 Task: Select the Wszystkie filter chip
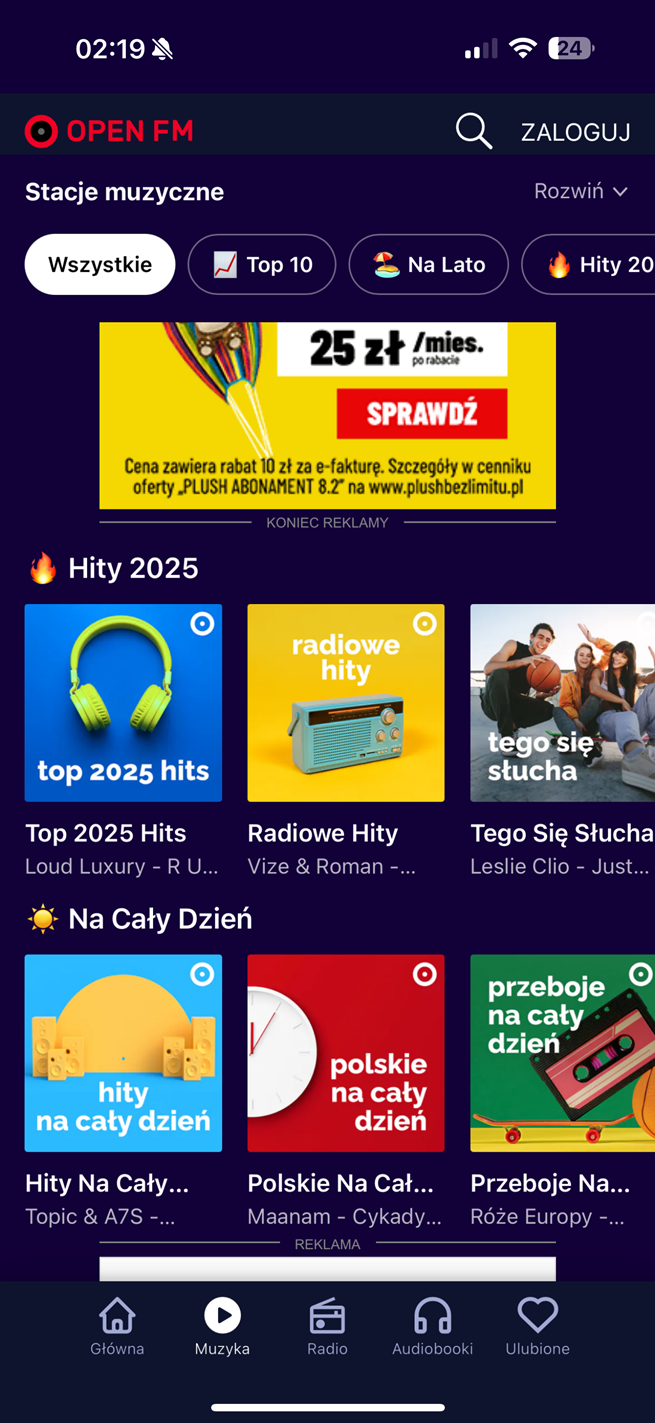pyautogui.click(x=100, y=264)
